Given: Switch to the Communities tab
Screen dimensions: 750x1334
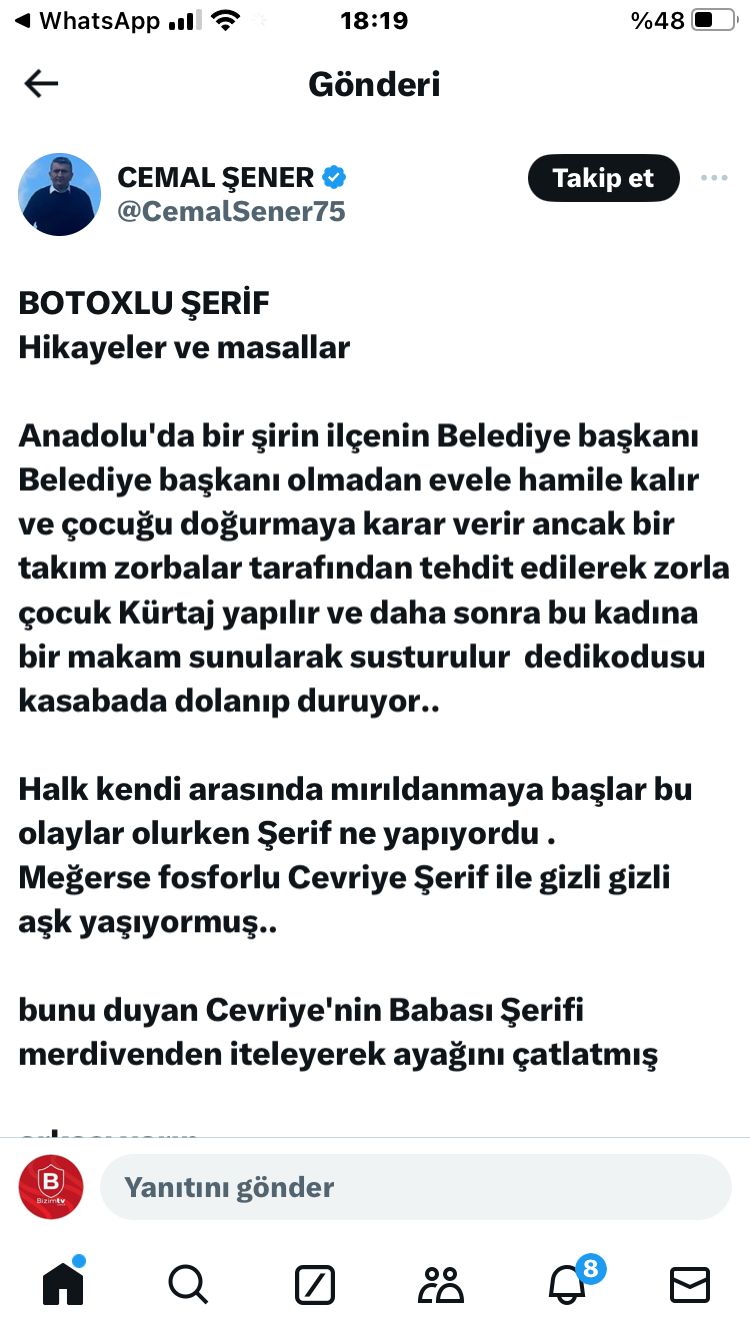Looking at the screenshot, I should (x=441, y=1284).
